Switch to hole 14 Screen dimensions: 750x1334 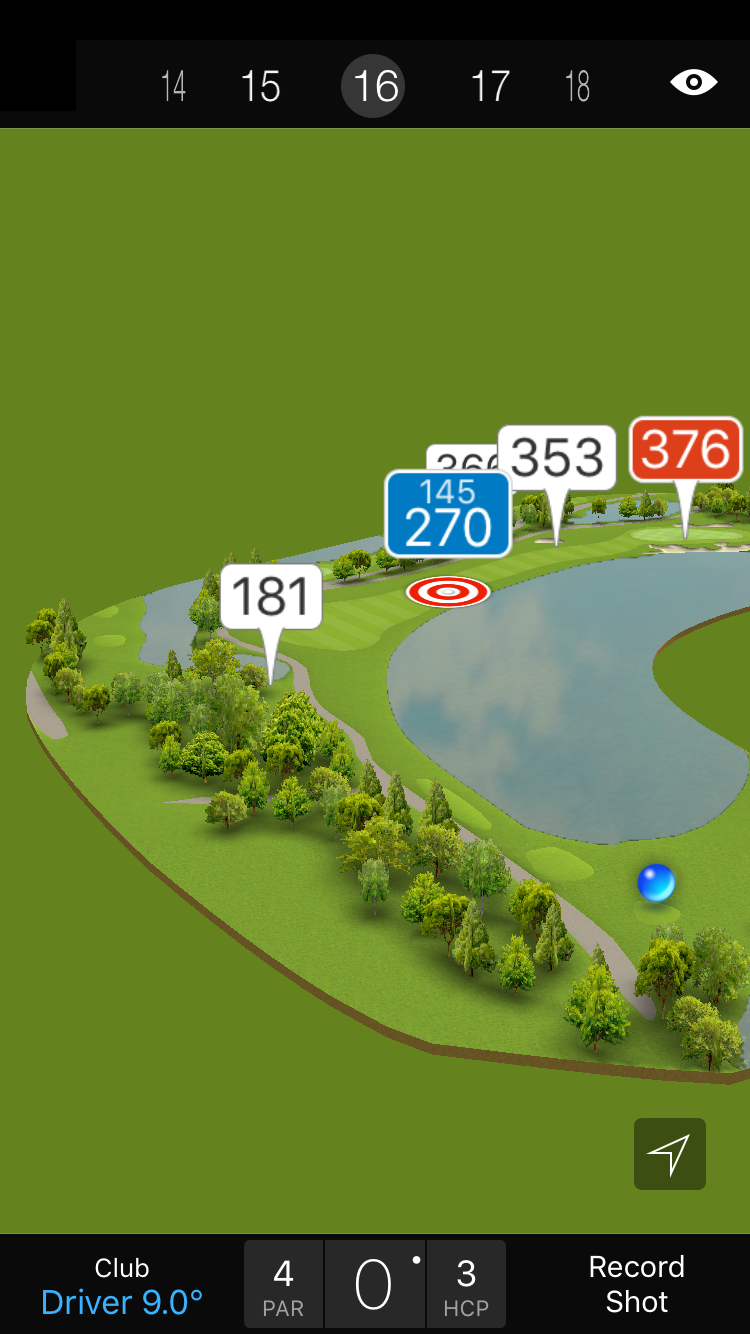coord(173,86)
